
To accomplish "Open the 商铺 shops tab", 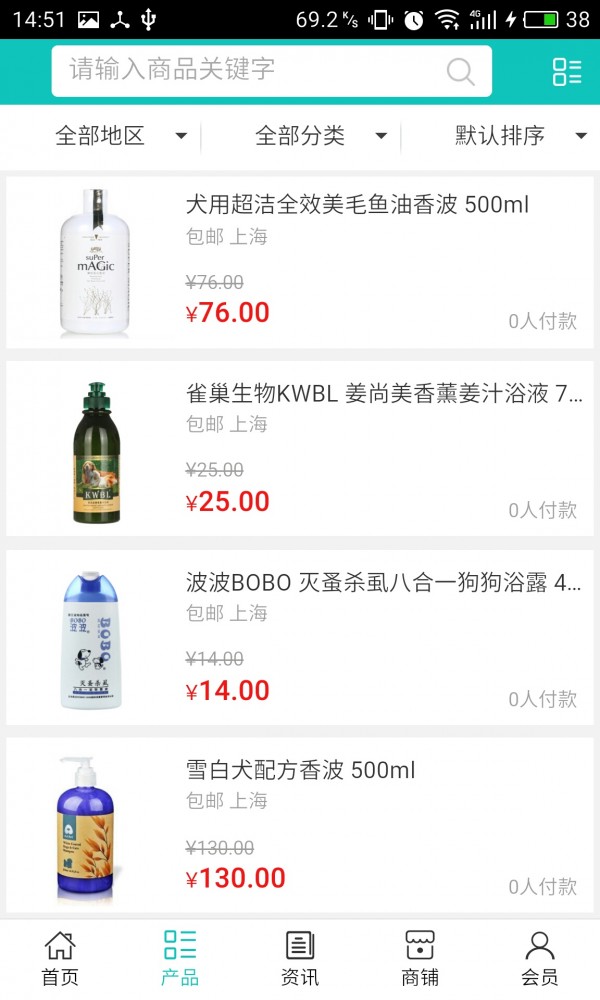I will point(420,958).
